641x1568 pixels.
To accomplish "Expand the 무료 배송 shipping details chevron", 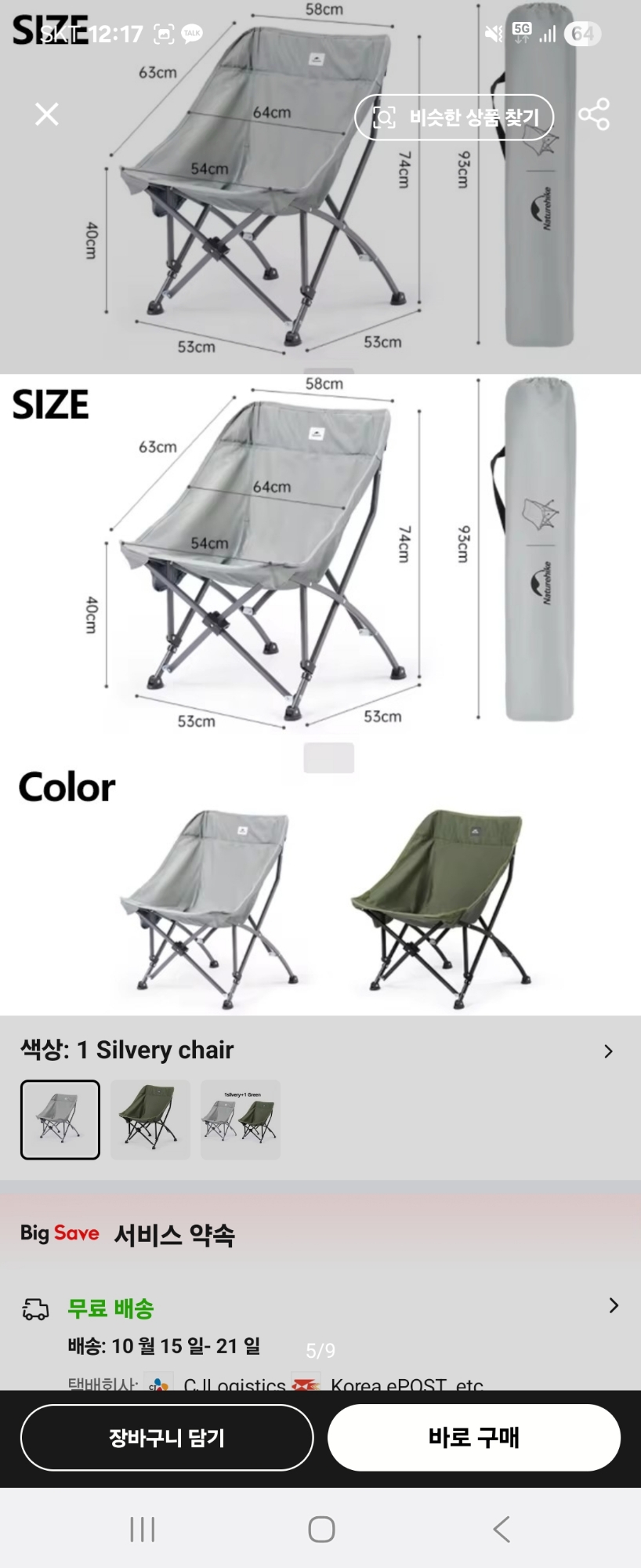I will coord(612,1305).
